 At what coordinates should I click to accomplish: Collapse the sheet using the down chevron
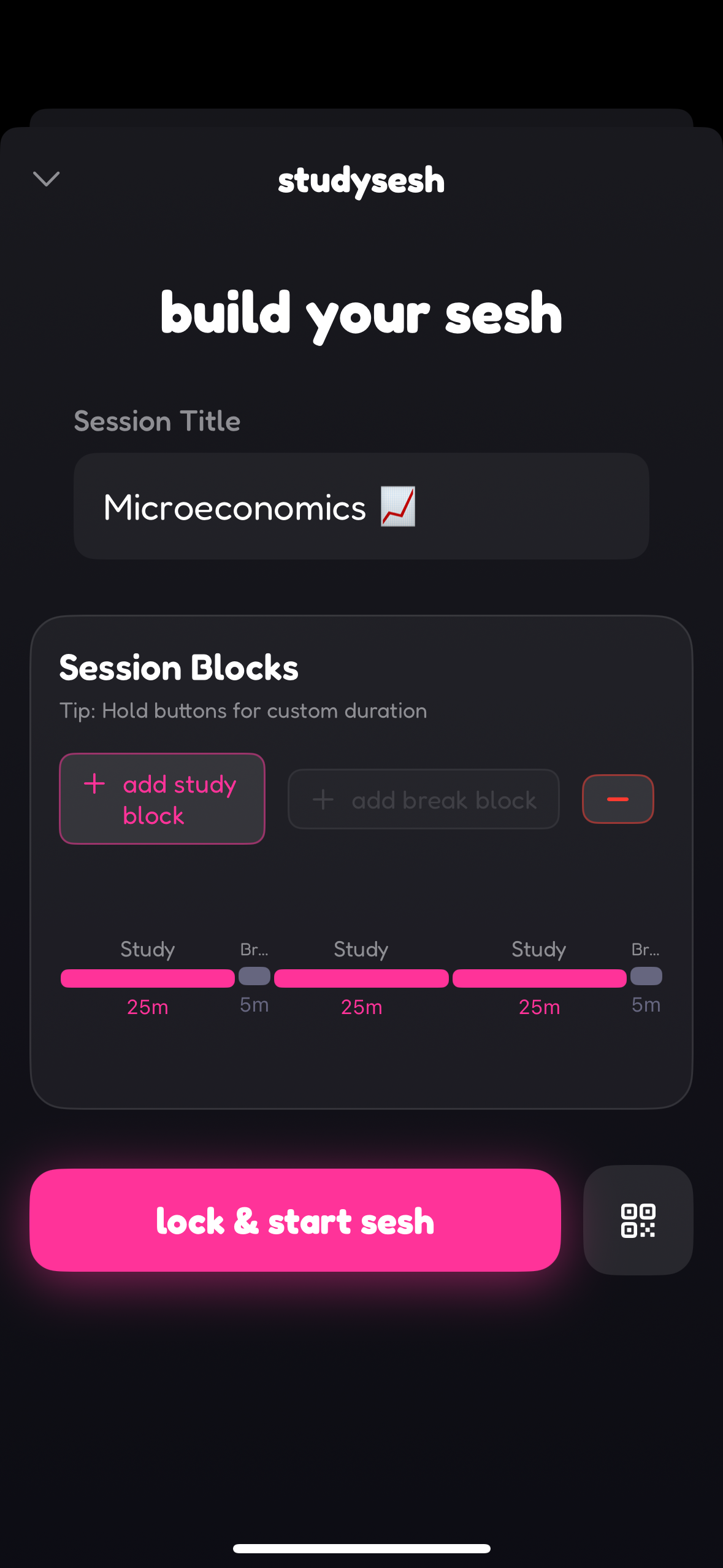pyautogui.click(x=45, y=179)
